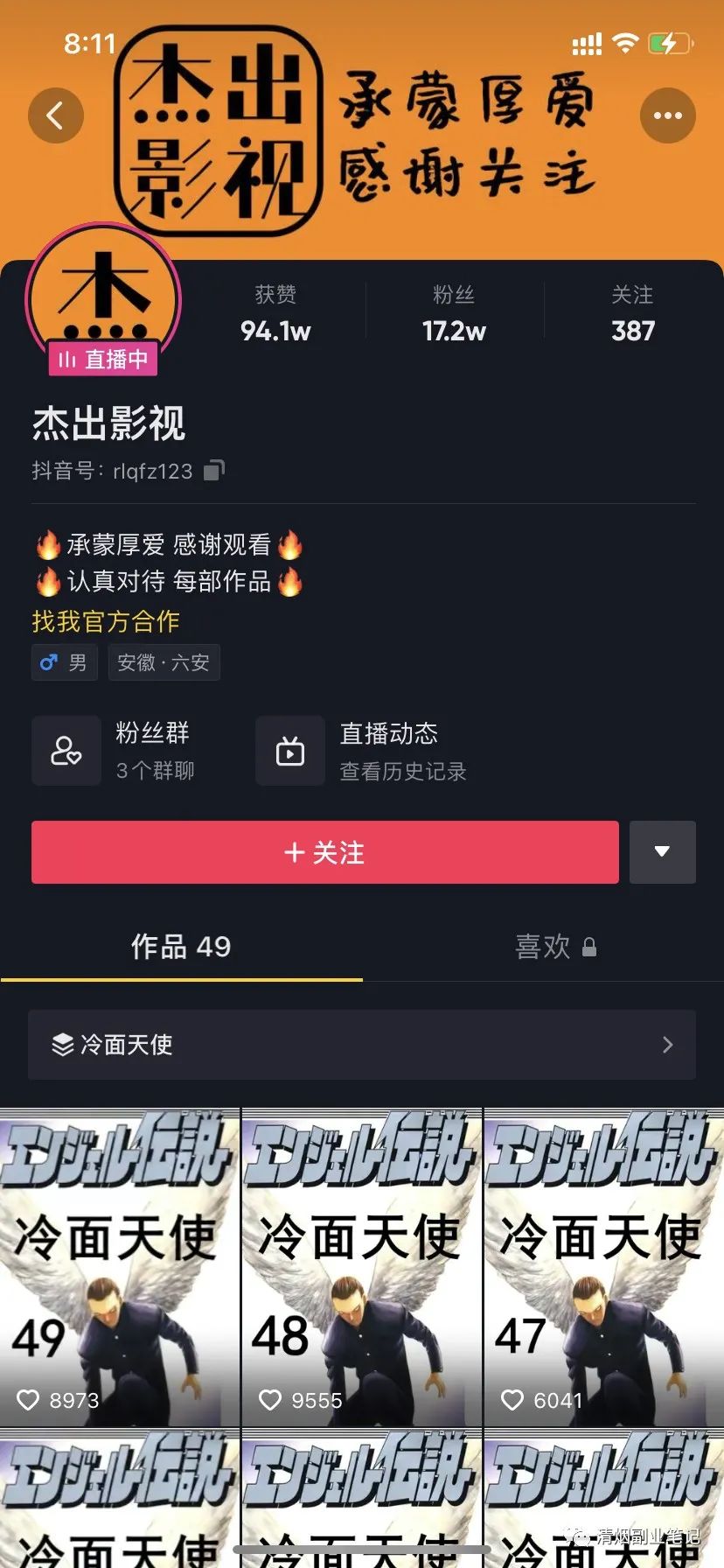
Task: Expand the follow options dropdown arrow
Action: click(662, 851)
